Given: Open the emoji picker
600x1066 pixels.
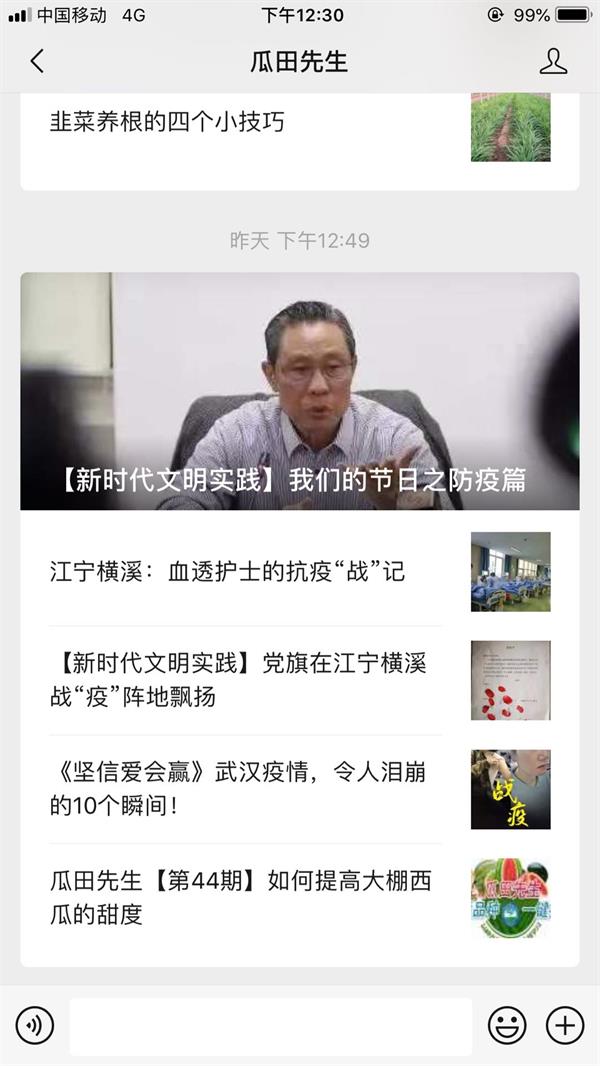Looking at the screenshot, I should click(507, 1026).
